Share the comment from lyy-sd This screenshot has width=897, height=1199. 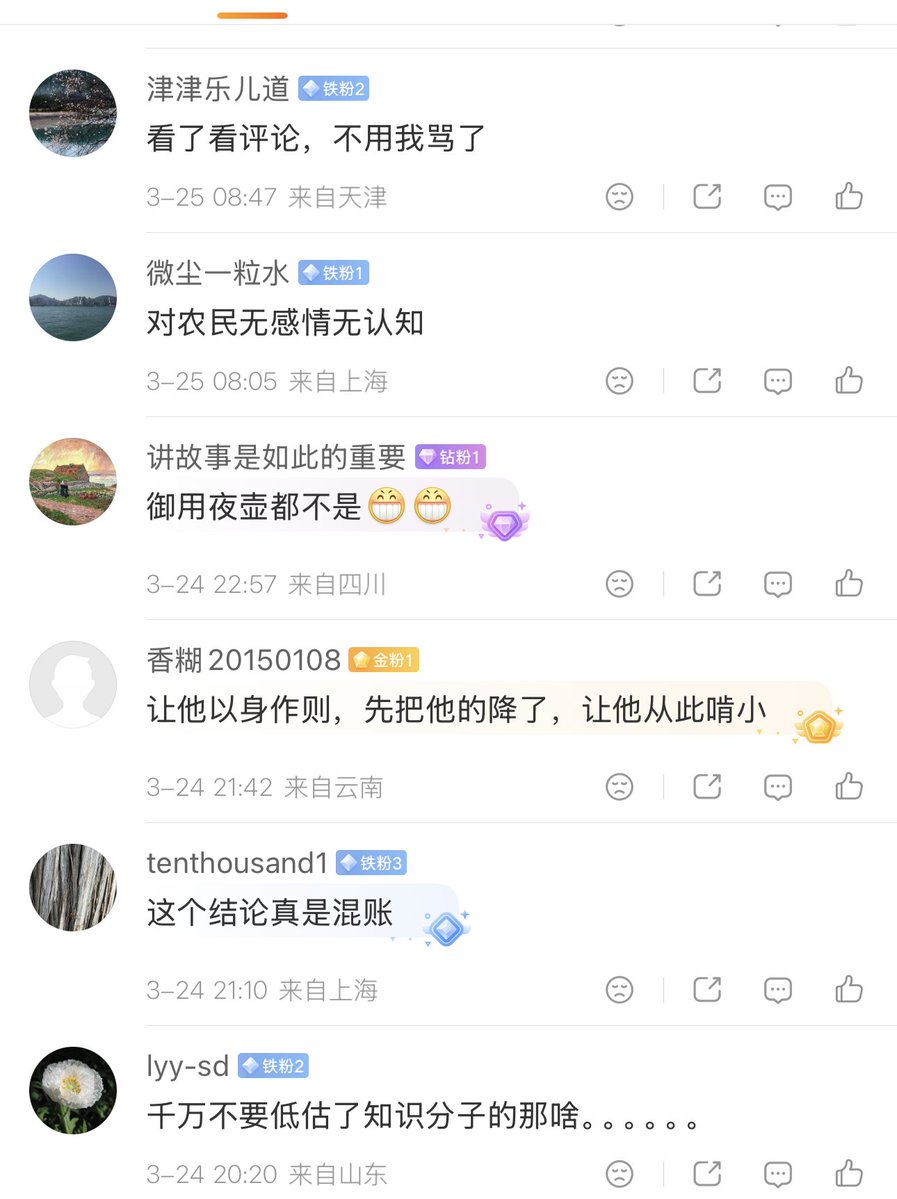(x=707, y=1173)
